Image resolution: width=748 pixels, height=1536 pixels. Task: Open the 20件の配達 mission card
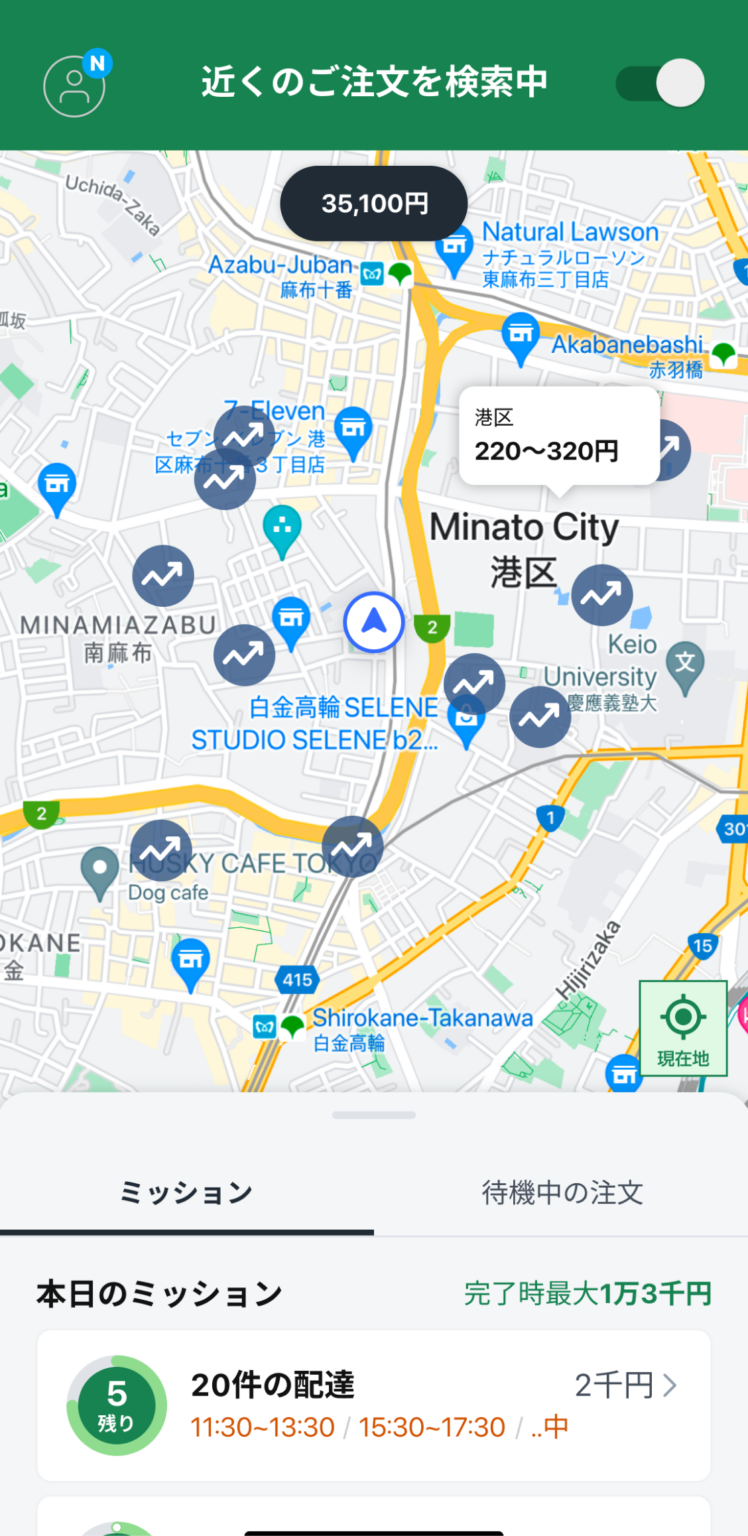[x=374, y=1404]
